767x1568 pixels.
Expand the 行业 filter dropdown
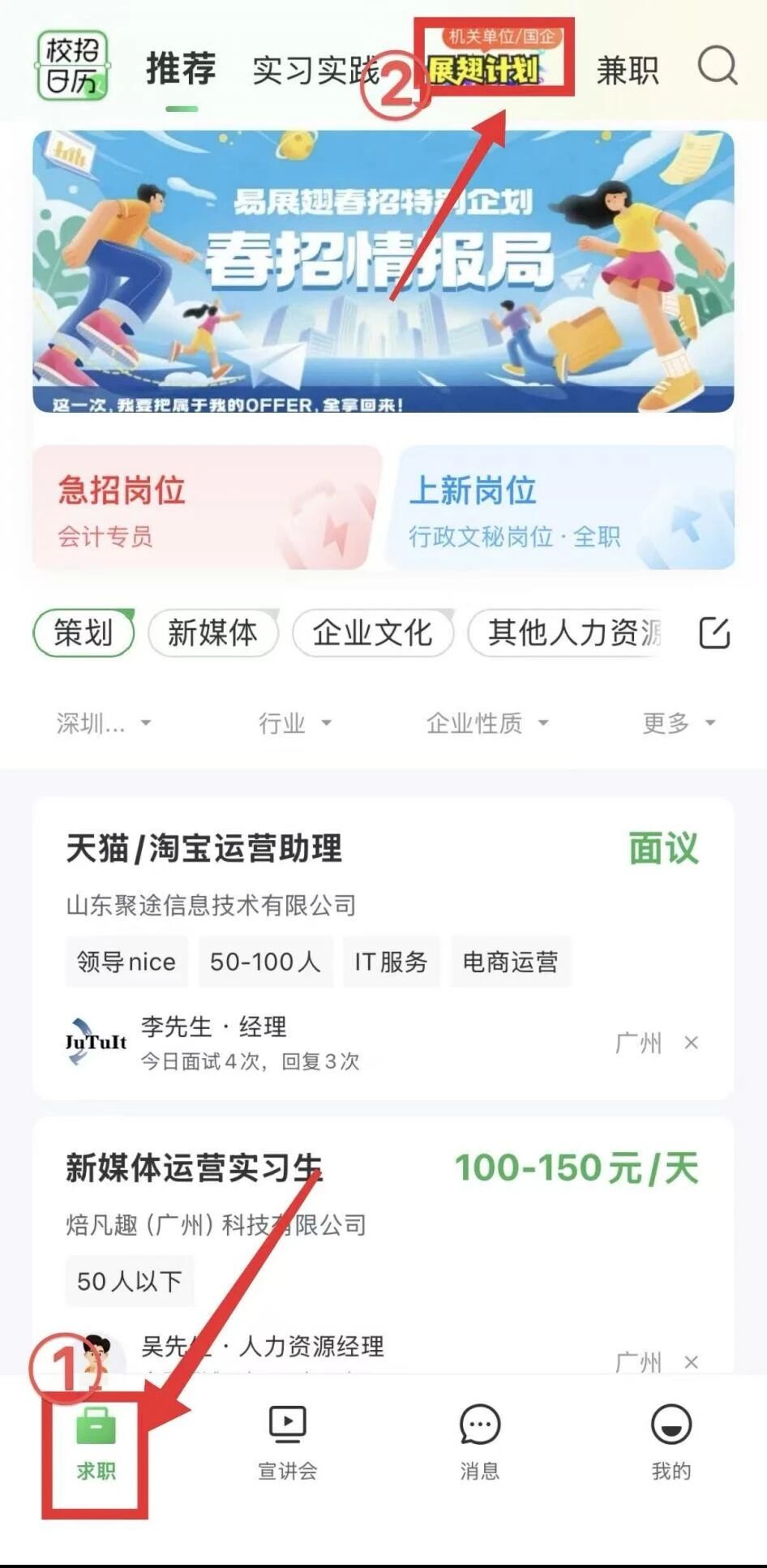[294, 722]
